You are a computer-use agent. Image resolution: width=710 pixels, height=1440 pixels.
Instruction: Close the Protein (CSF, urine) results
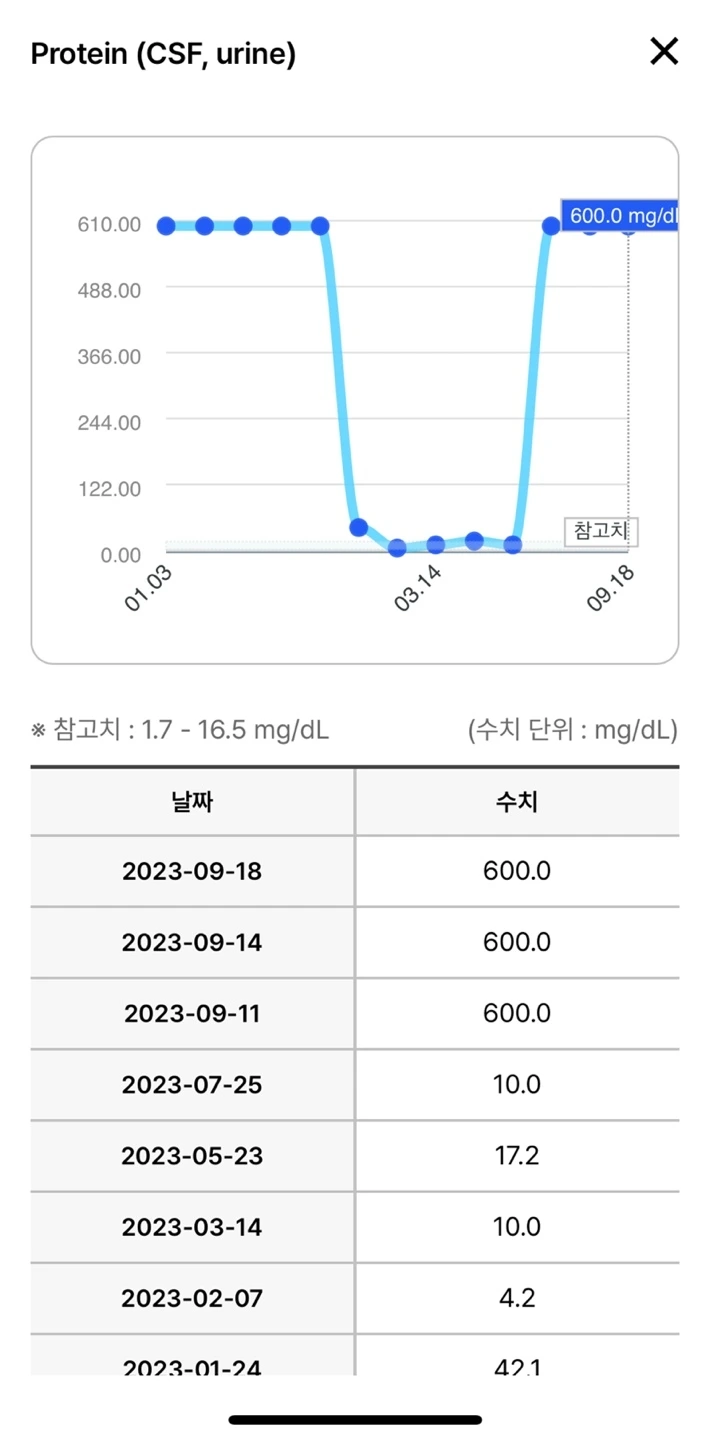664,52
